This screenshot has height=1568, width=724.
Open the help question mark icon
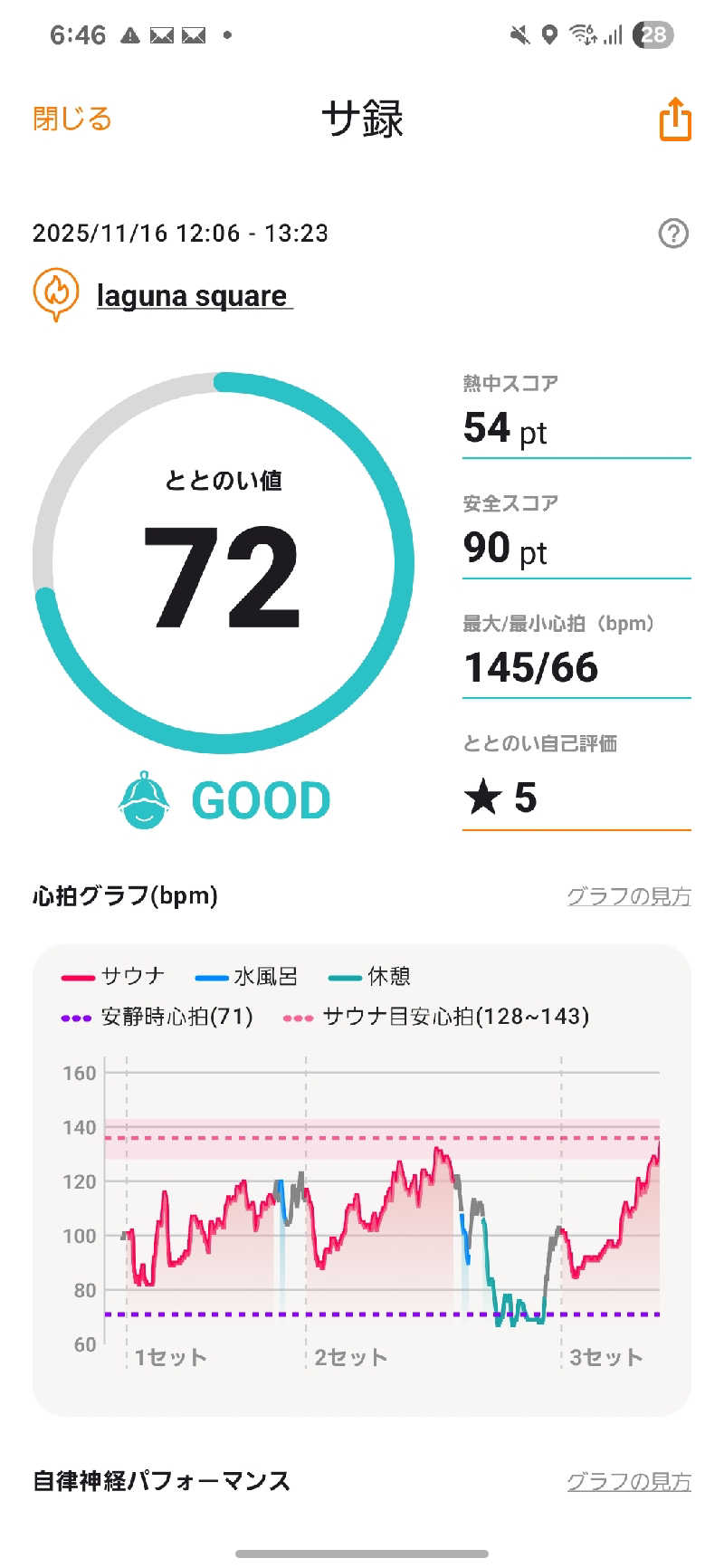(673, 234)
